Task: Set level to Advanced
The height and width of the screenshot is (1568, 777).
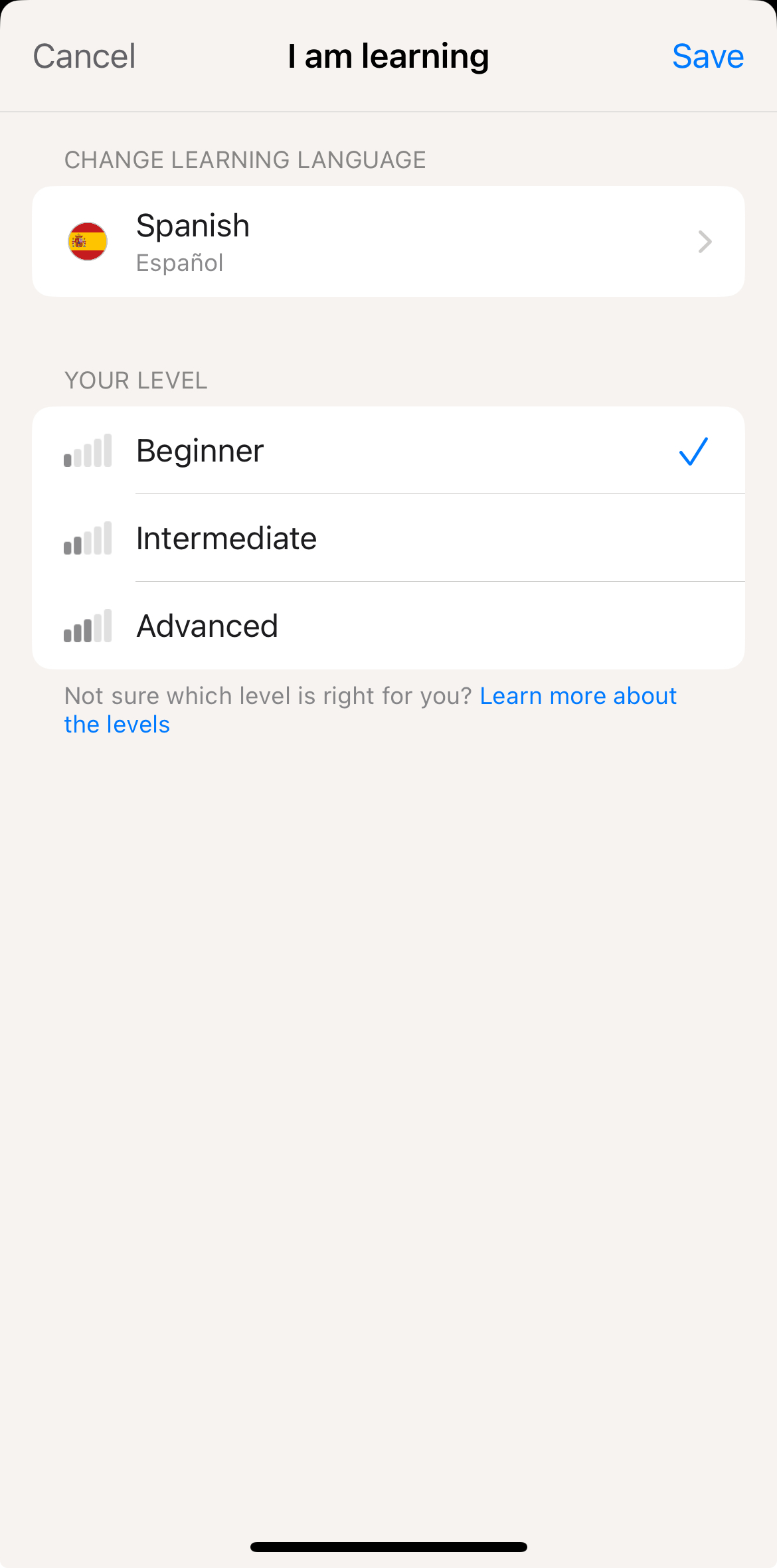Action: pyautogui.click(x=388, y=626)
